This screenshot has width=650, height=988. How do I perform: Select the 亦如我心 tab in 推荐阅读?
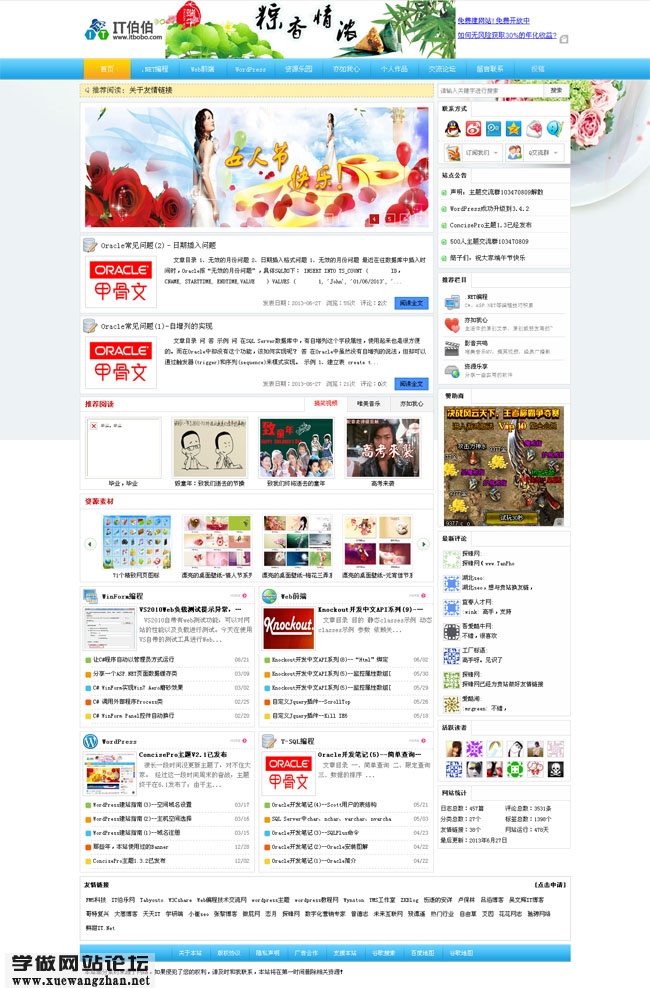(x=411, y=403)
